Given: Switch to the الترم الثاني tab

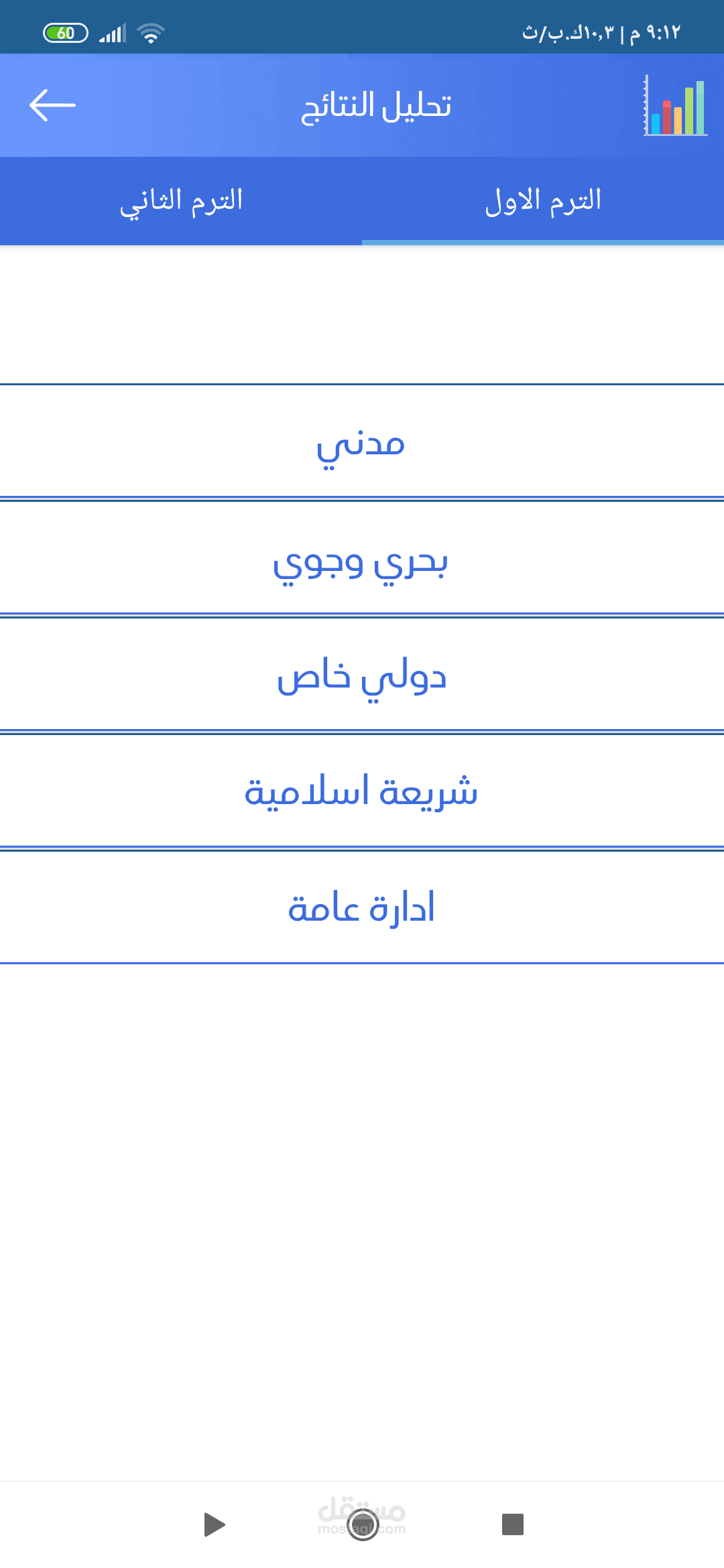Looking at the screenshot, I should (181, 201).
